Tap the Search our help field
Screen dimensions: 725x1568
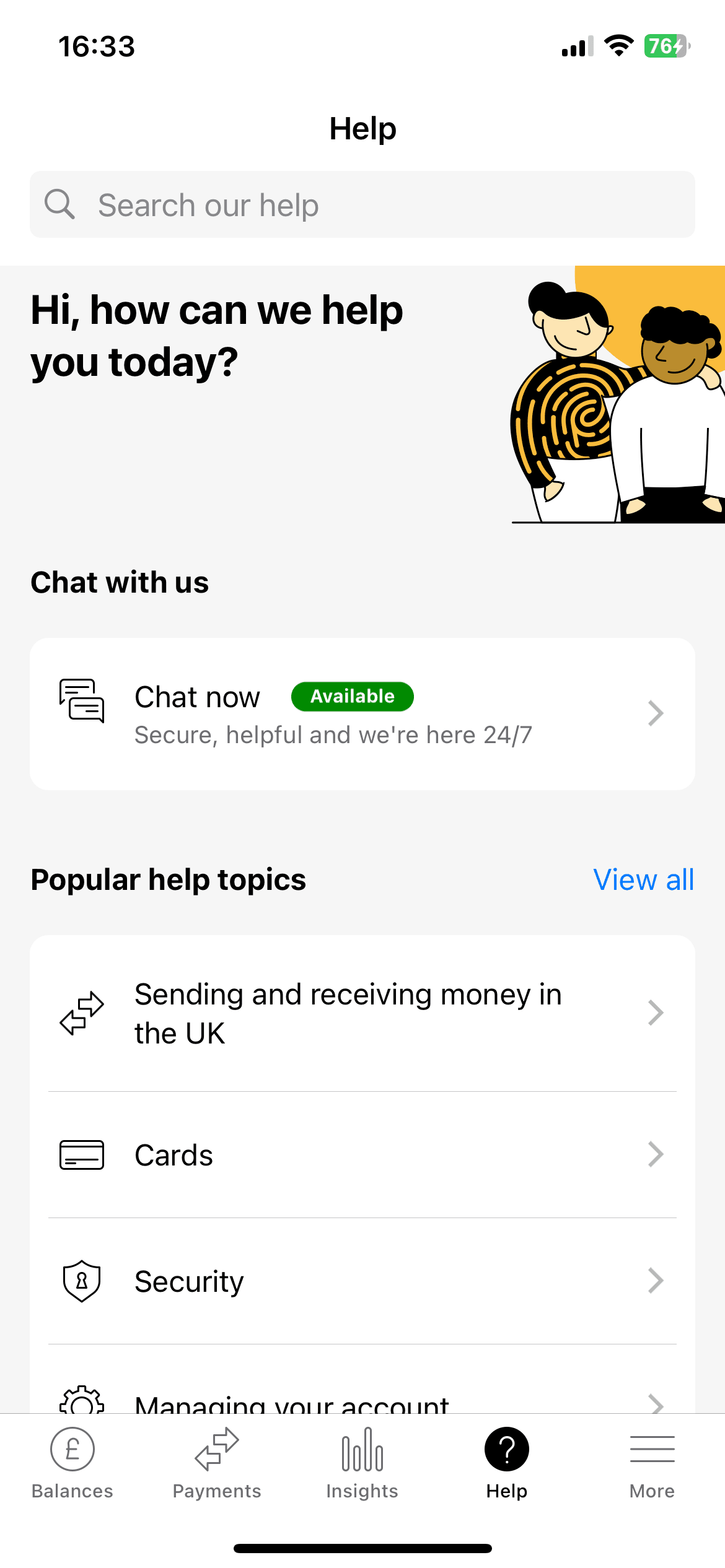pyautogui.click(x=362, y=204)
